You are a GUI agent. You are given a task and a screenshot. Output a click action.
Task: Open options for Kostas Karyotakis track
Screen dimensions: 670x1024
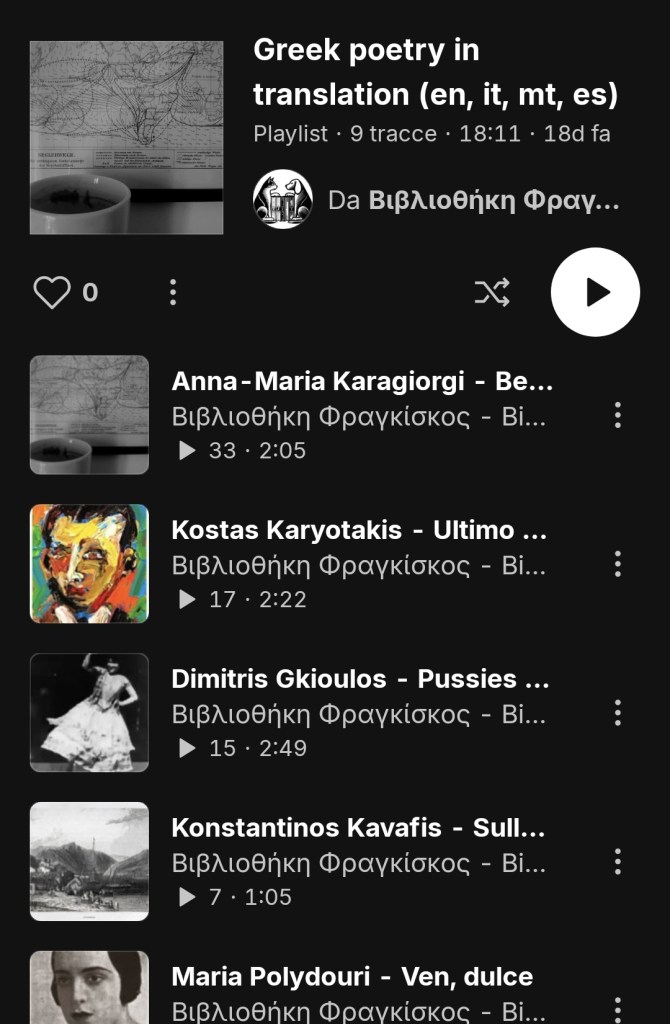point(617,564)
